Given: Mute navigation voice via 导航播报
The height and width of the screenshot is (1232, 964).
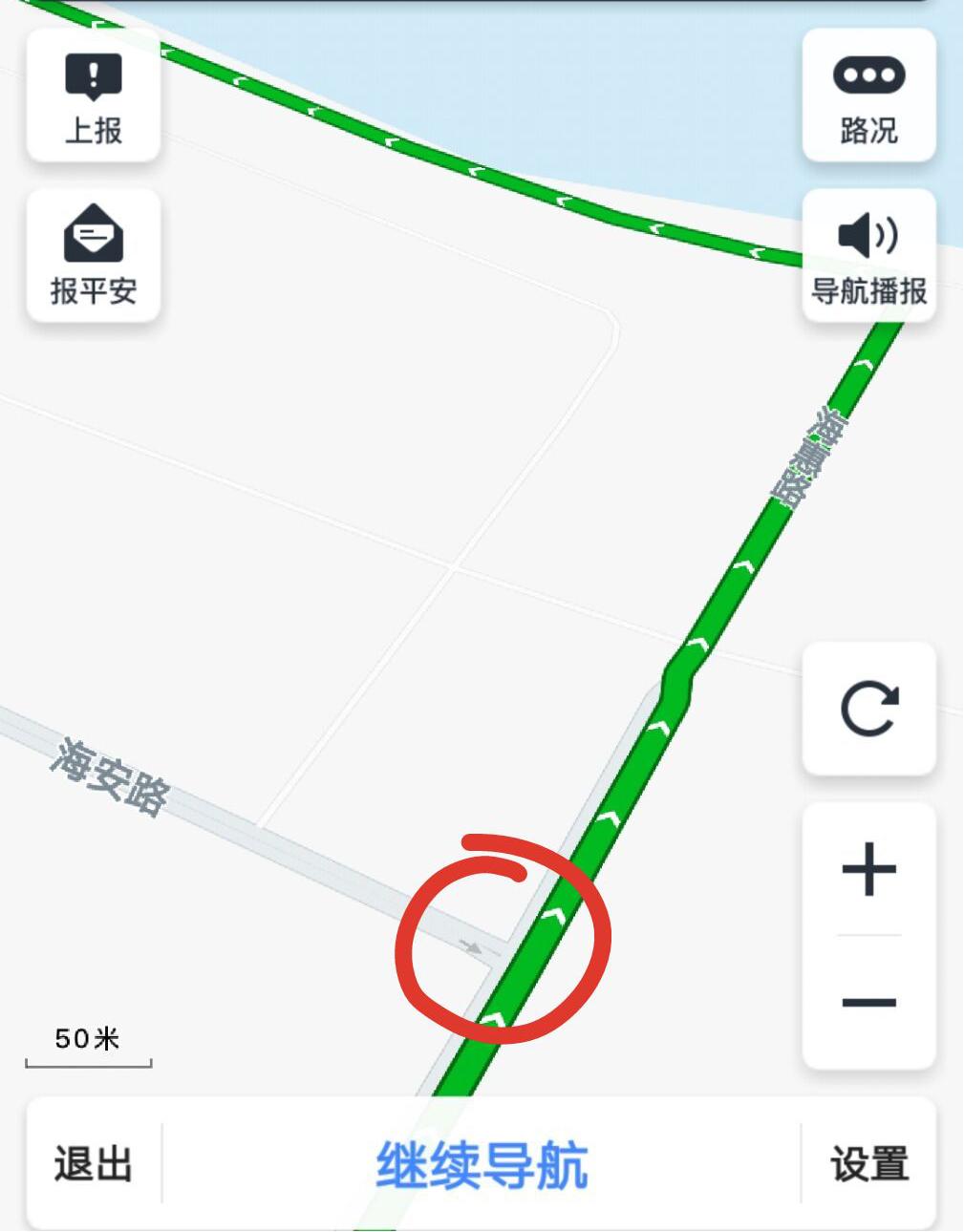Looking at the screenshot, I should (x=869, y=251).
